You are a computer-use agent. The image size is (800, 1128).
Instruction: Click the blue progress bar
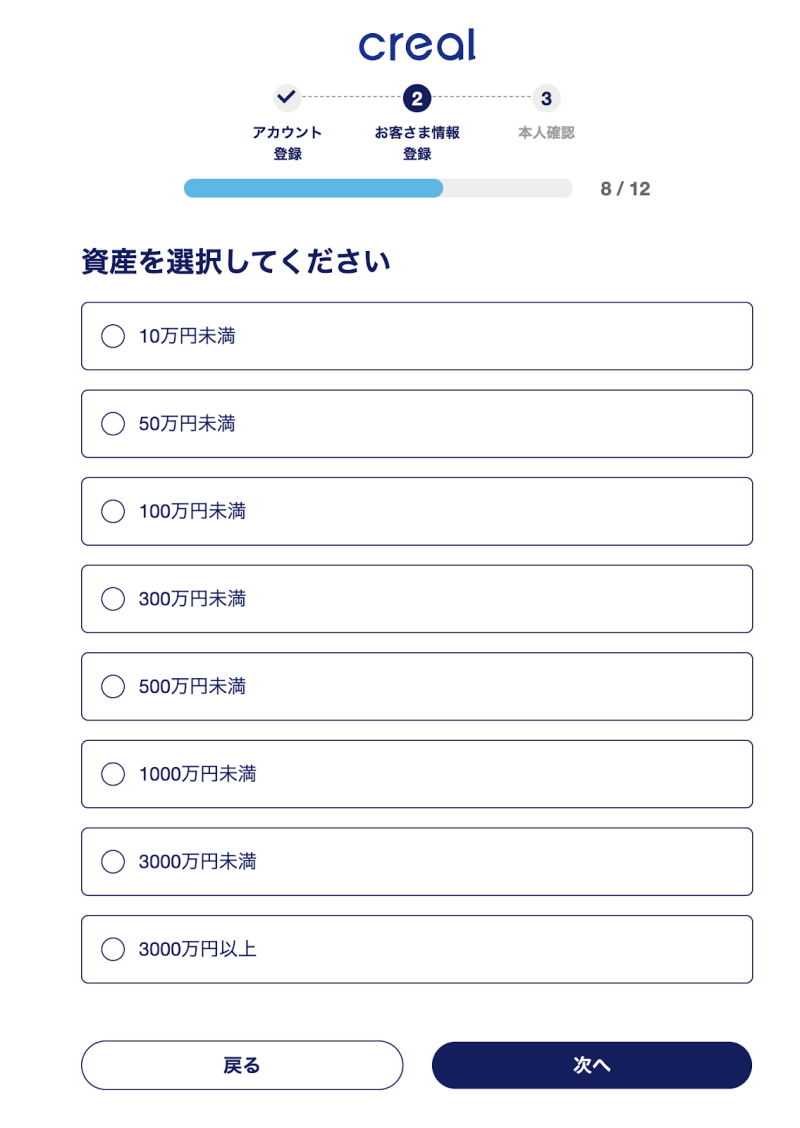[x=313, y=188]
